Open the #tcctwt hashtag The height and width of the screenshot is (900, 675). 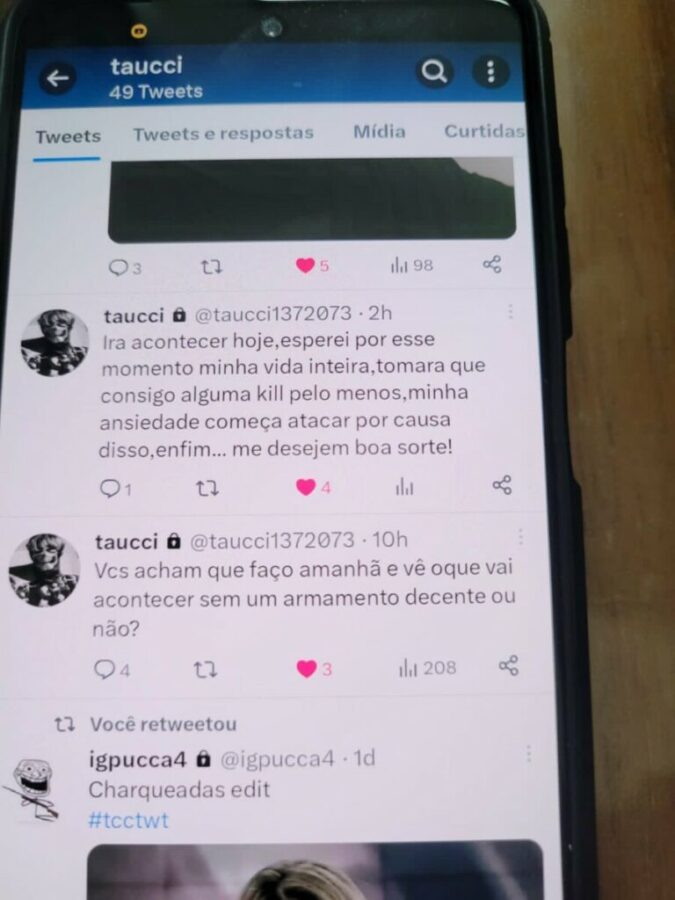click(128, 820)
